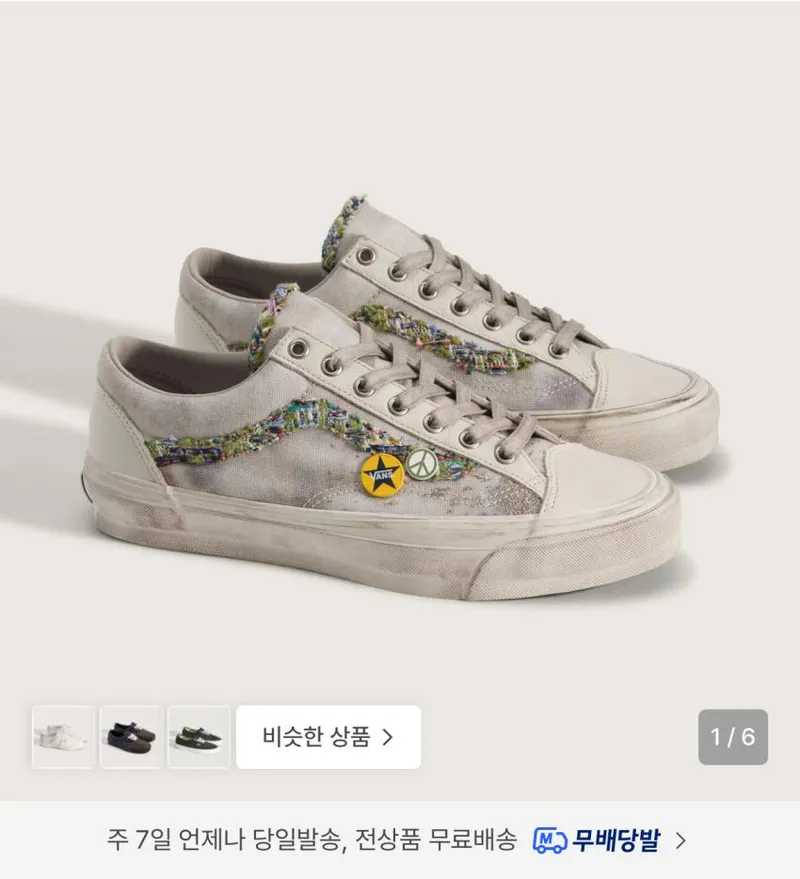
Task: Open the 비슷한 상품 similar products button
Action: pos(329,737)
